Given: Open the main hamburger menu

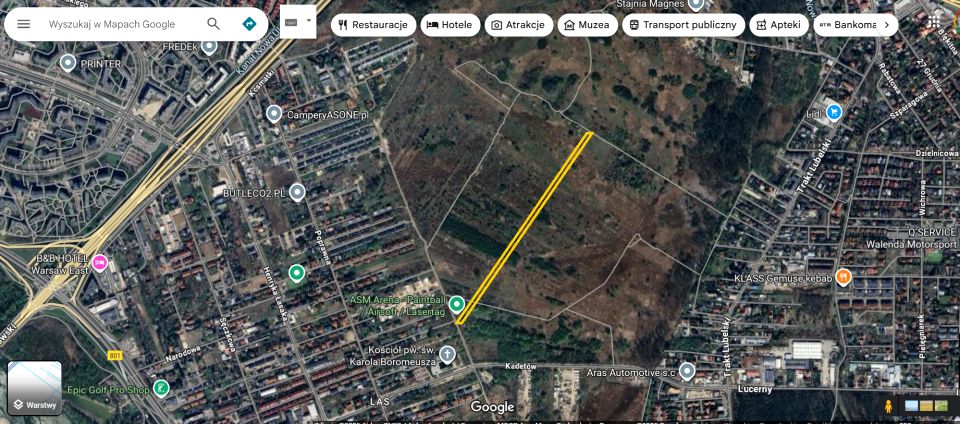Looking at the screenshot, I should pyautogui.click(x=24, y=23).
